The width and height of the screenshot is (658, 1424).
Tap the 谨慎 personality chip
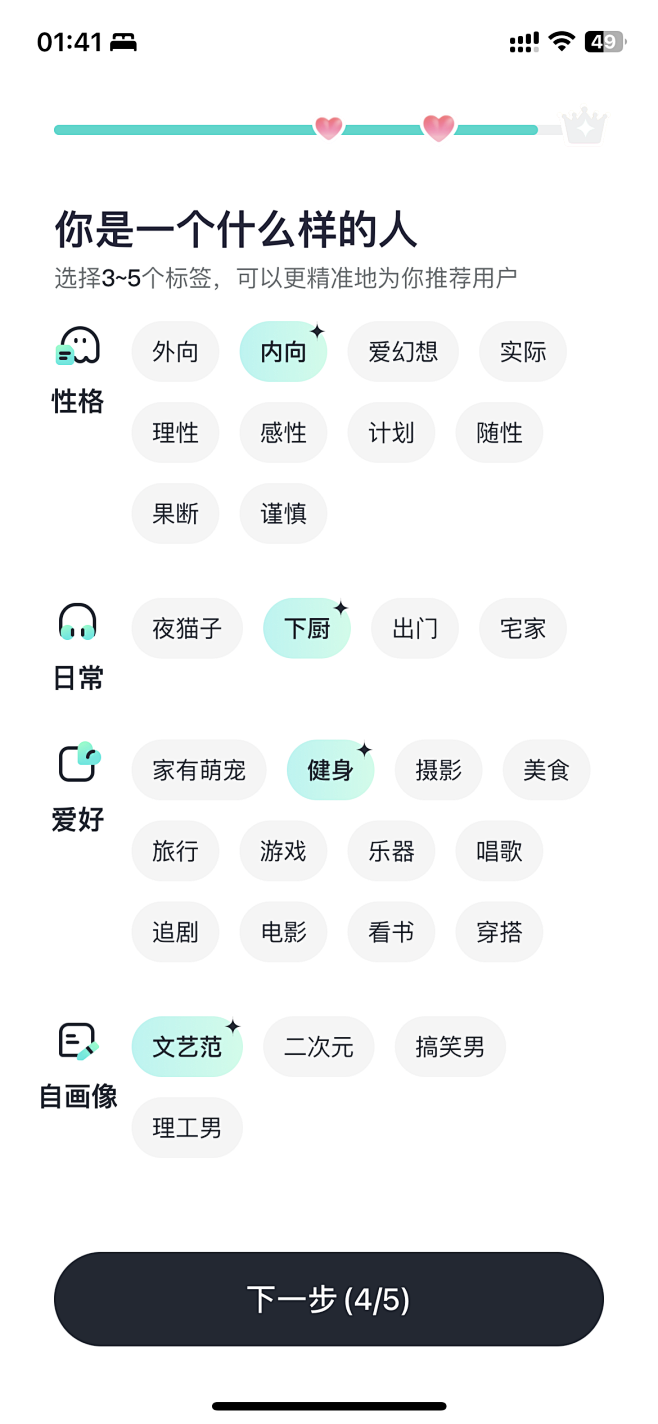point(283,514)
